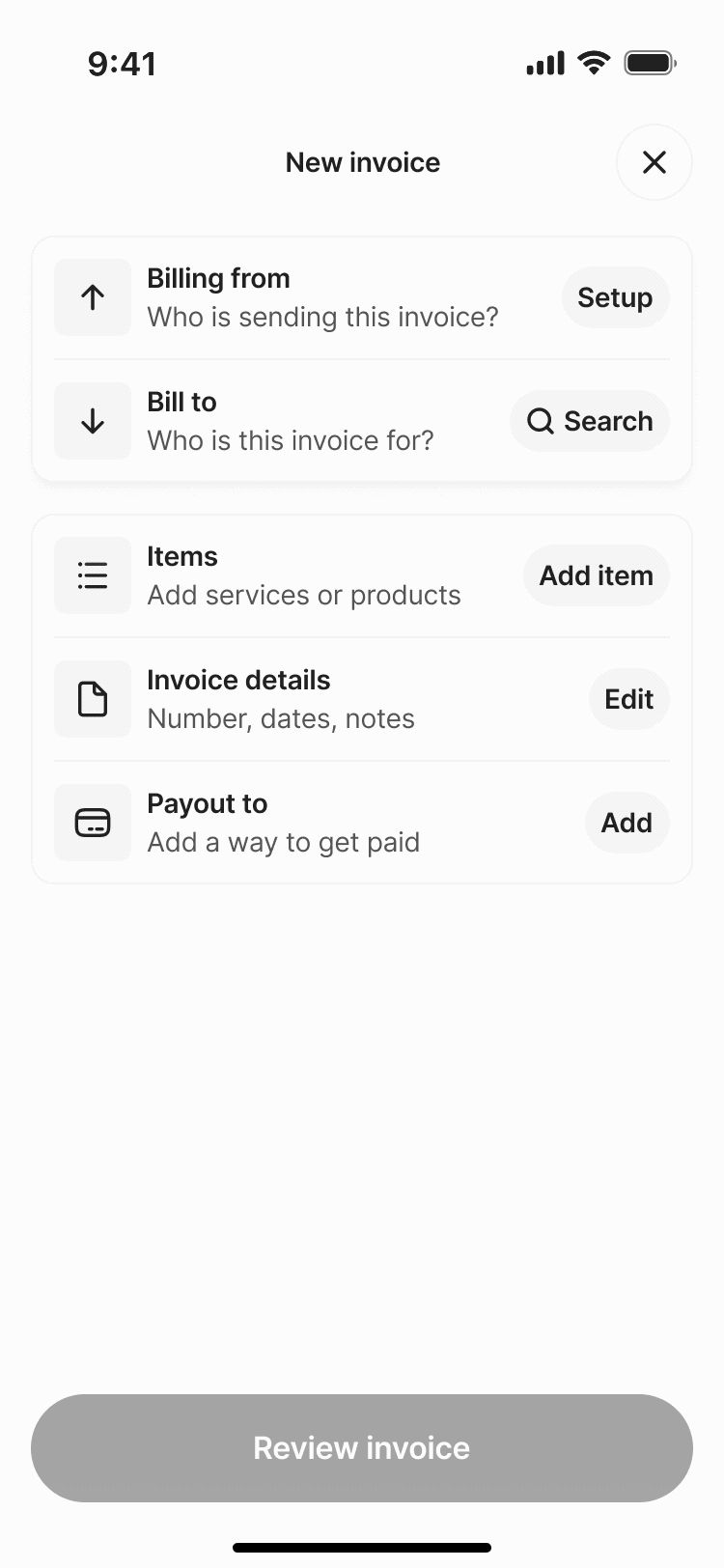Add item to the invoice
Image resolution: width=724 pixels, height=1568 pixels.
(x=597, y=575)
